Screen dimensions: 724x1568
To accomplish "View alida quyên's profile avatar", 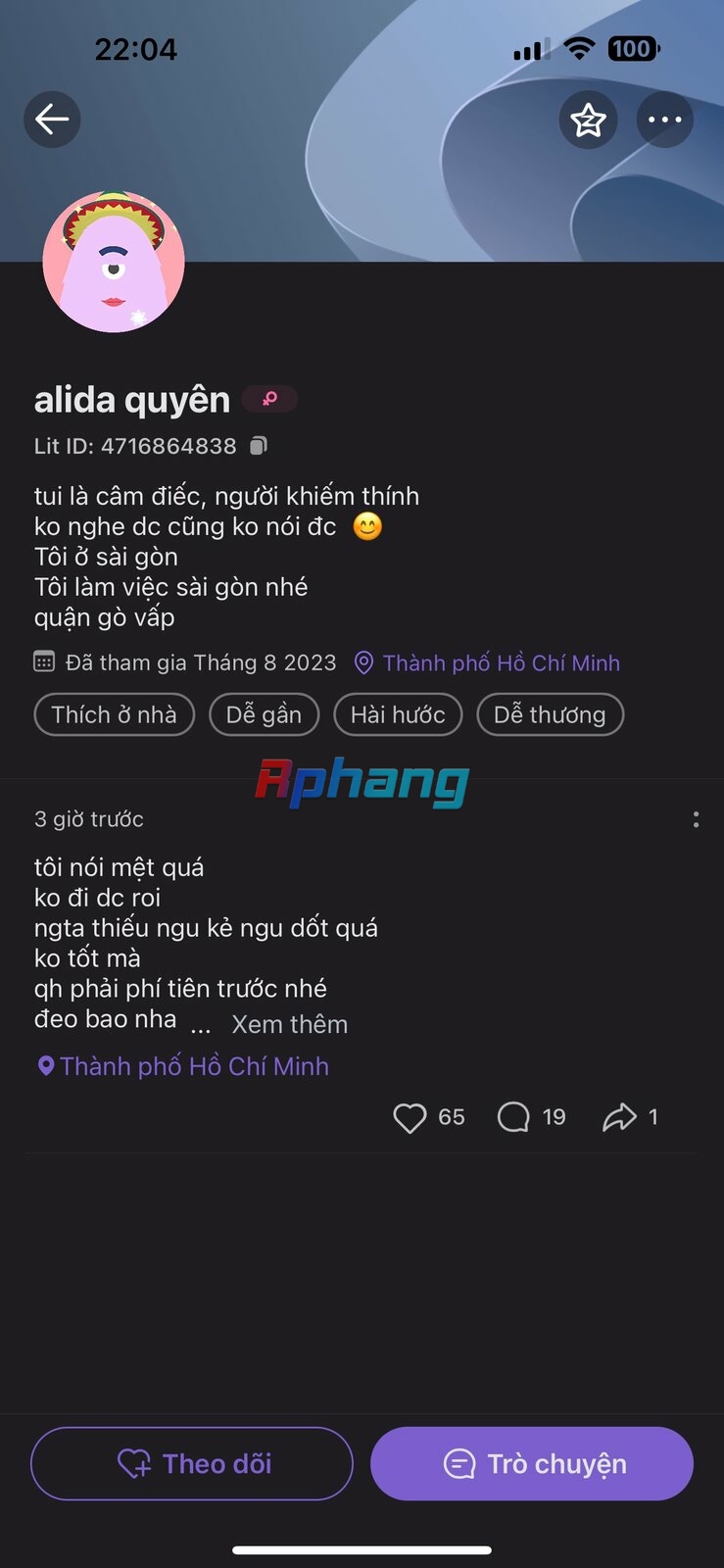I will [x=114, y=262].
